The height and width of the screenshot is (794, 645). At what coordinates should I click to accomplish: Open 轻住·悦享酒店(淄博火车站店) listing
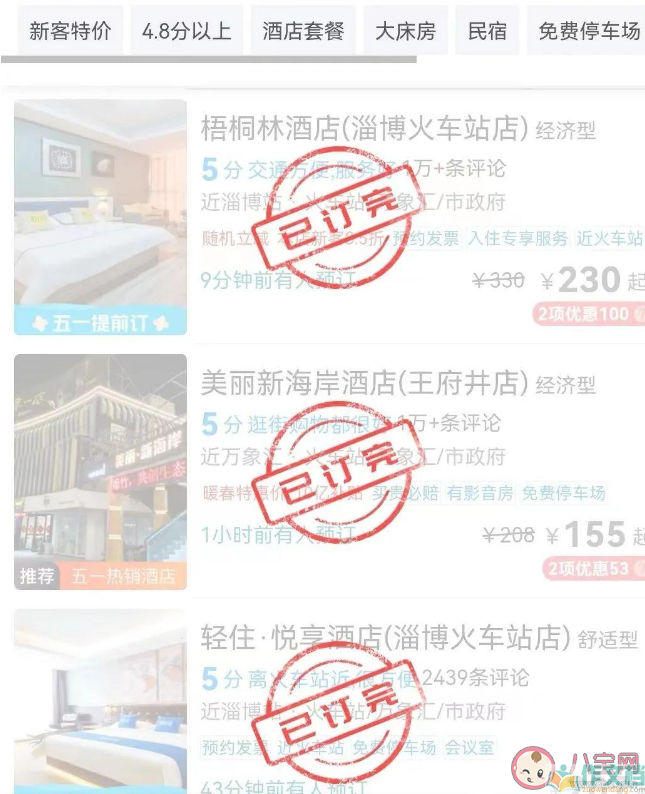(x=385, y=638)
